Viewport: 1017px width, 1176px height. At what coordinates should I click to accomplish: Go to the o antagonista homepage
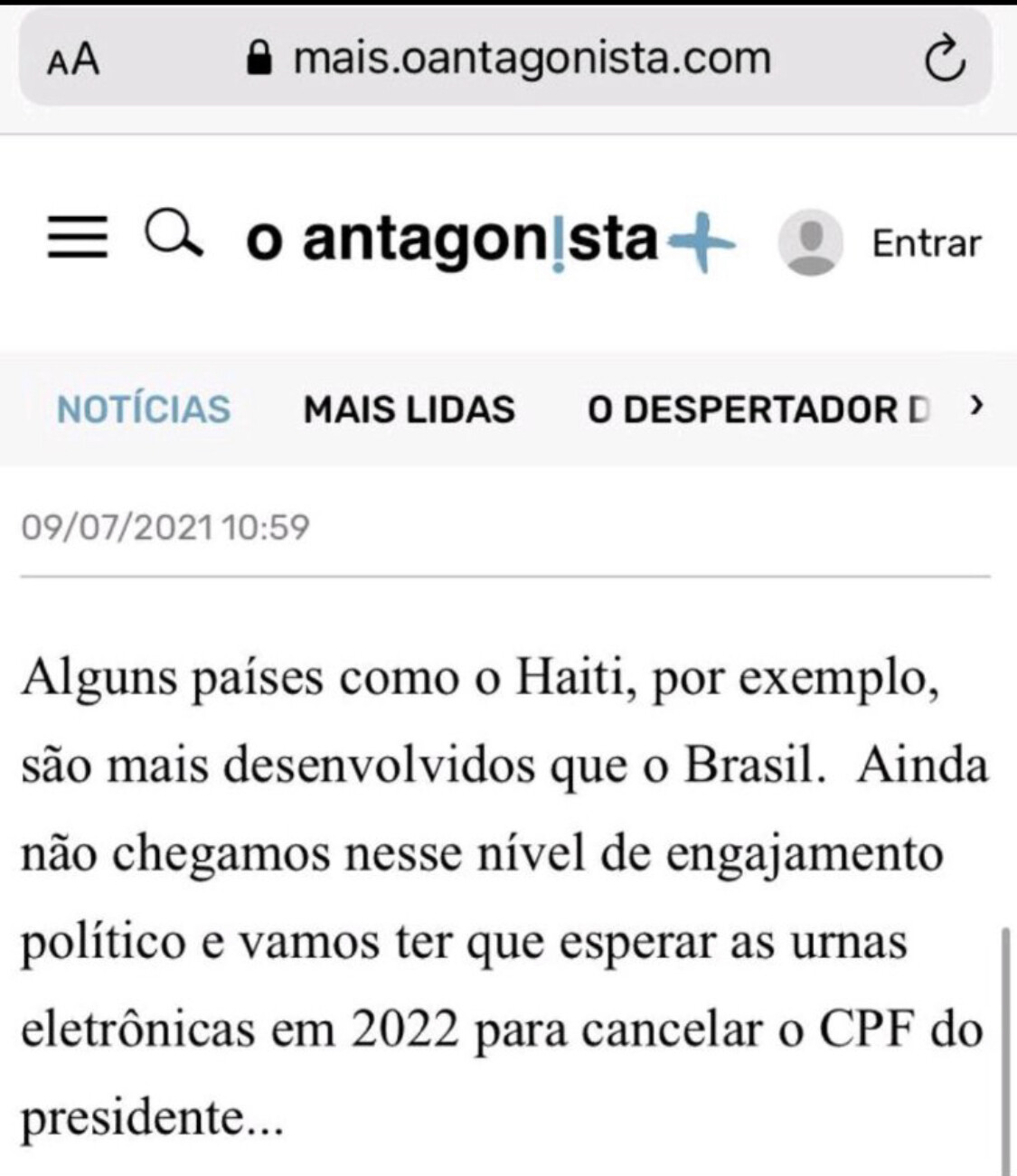point(488,240)
